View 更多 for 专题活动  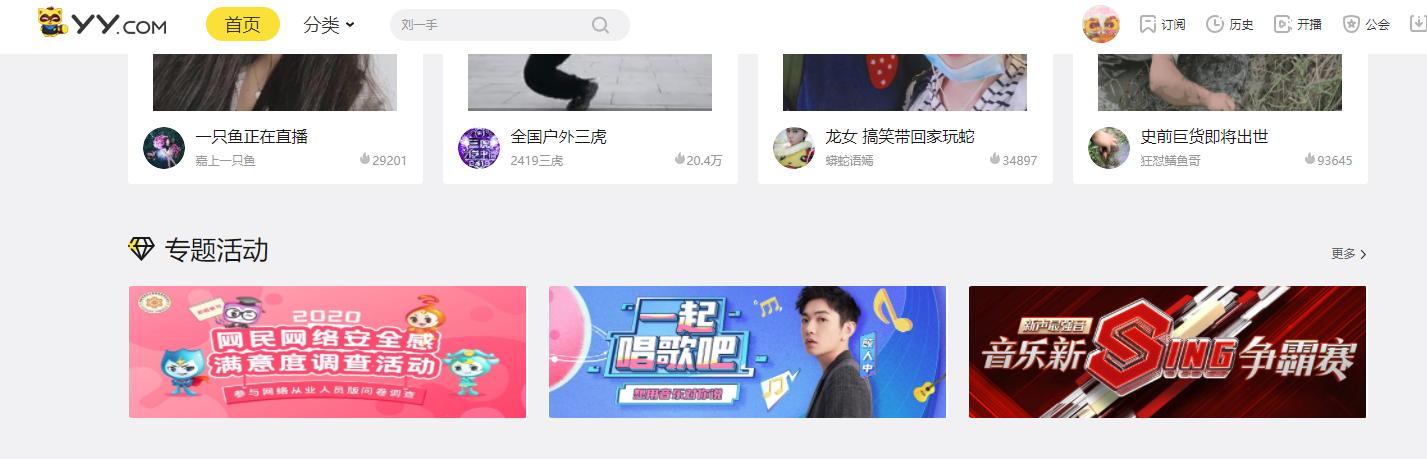1348,254
